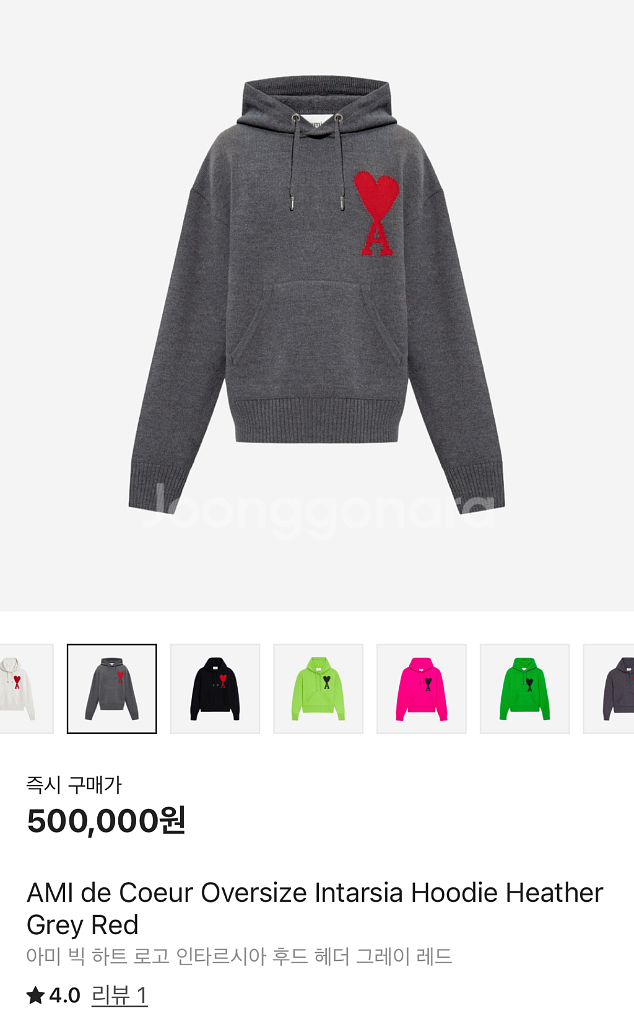Screen dimensions: 634x1024
Task: Select the lime green hoodie thumbnail
Action: point(318,689)
